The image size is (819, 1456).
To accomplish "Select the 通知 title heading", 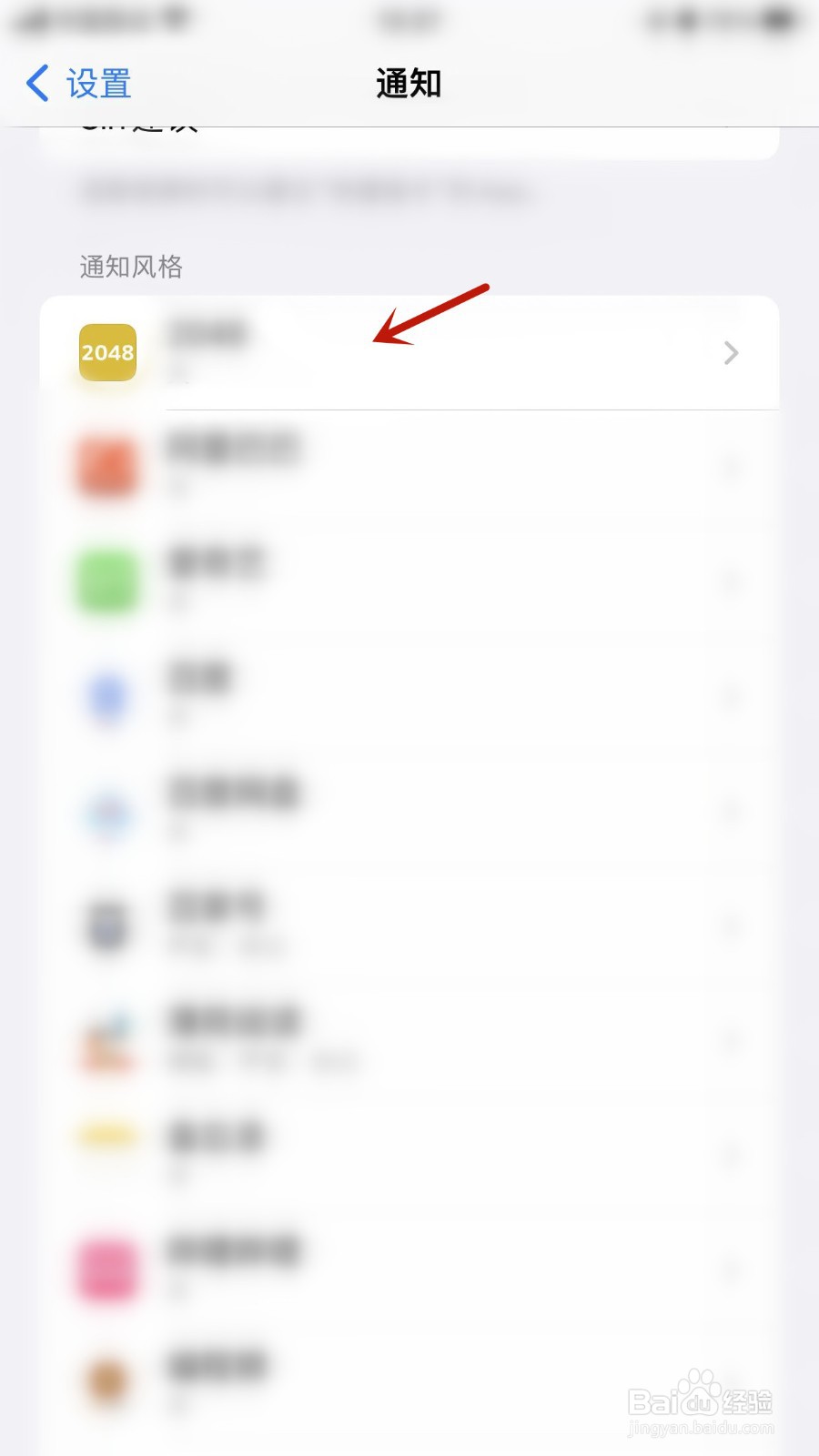I will 409,82.
